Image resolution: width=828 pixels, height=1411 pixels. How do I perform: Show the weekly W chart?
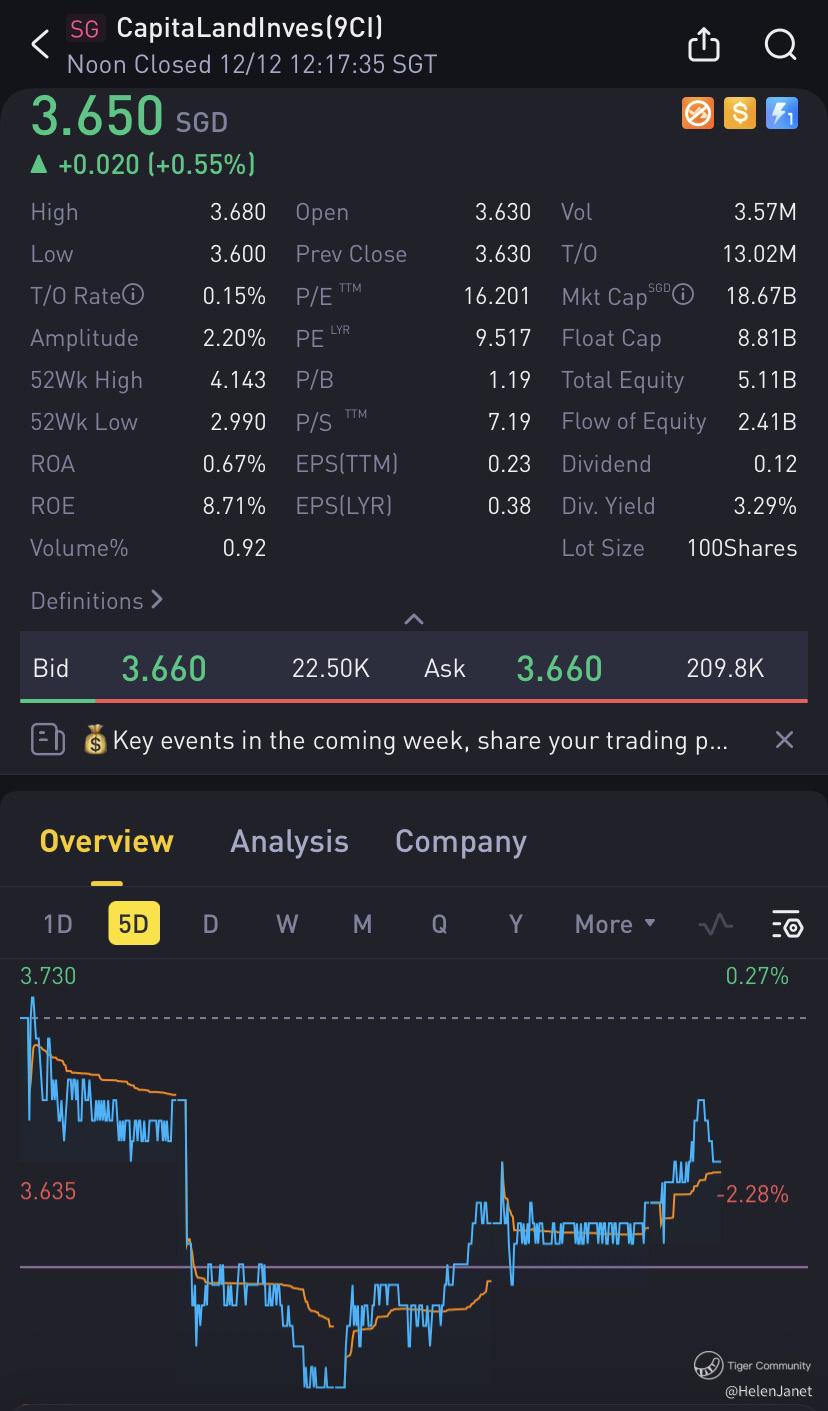click(x=287, y=924)
